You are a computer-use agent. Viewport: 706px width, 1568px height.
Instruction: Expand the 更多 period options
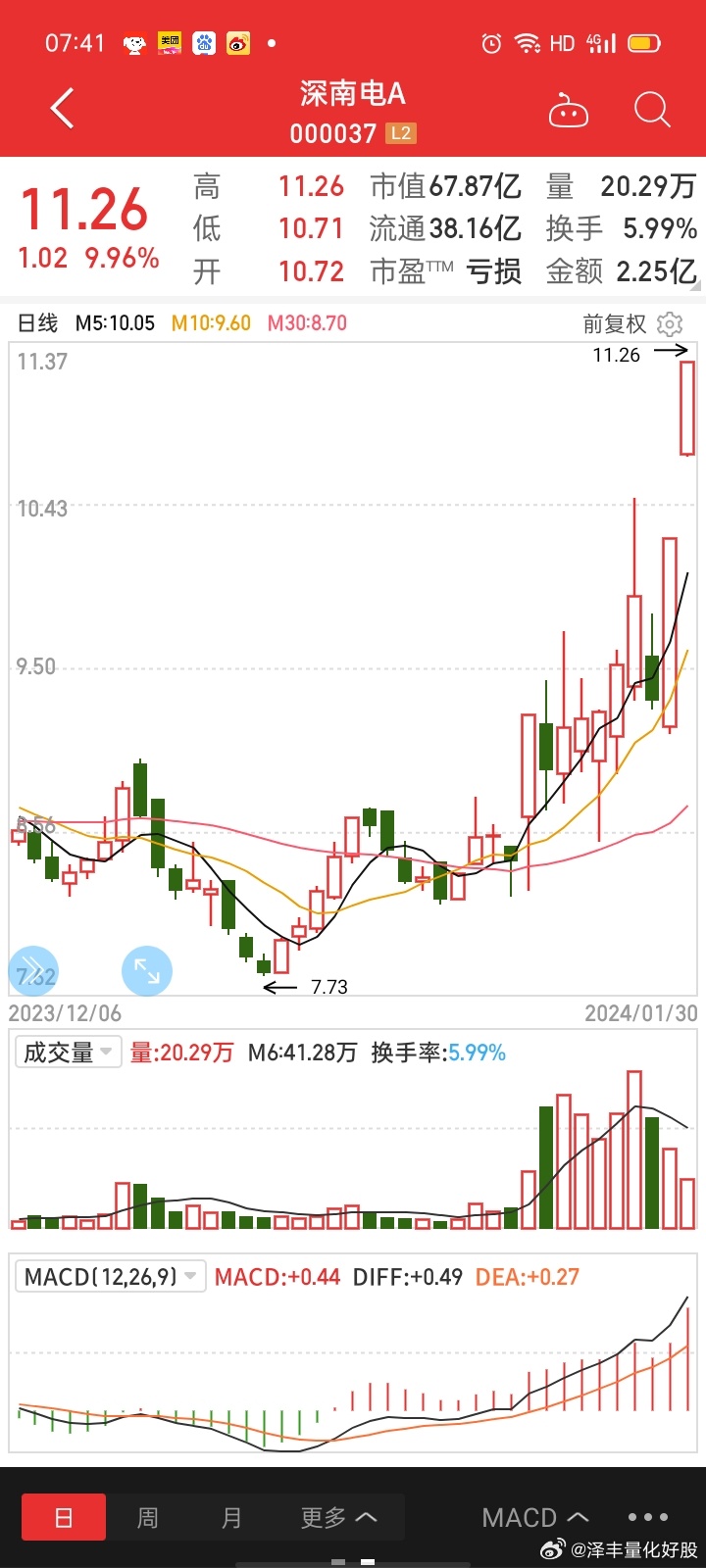pos(338,1518)
